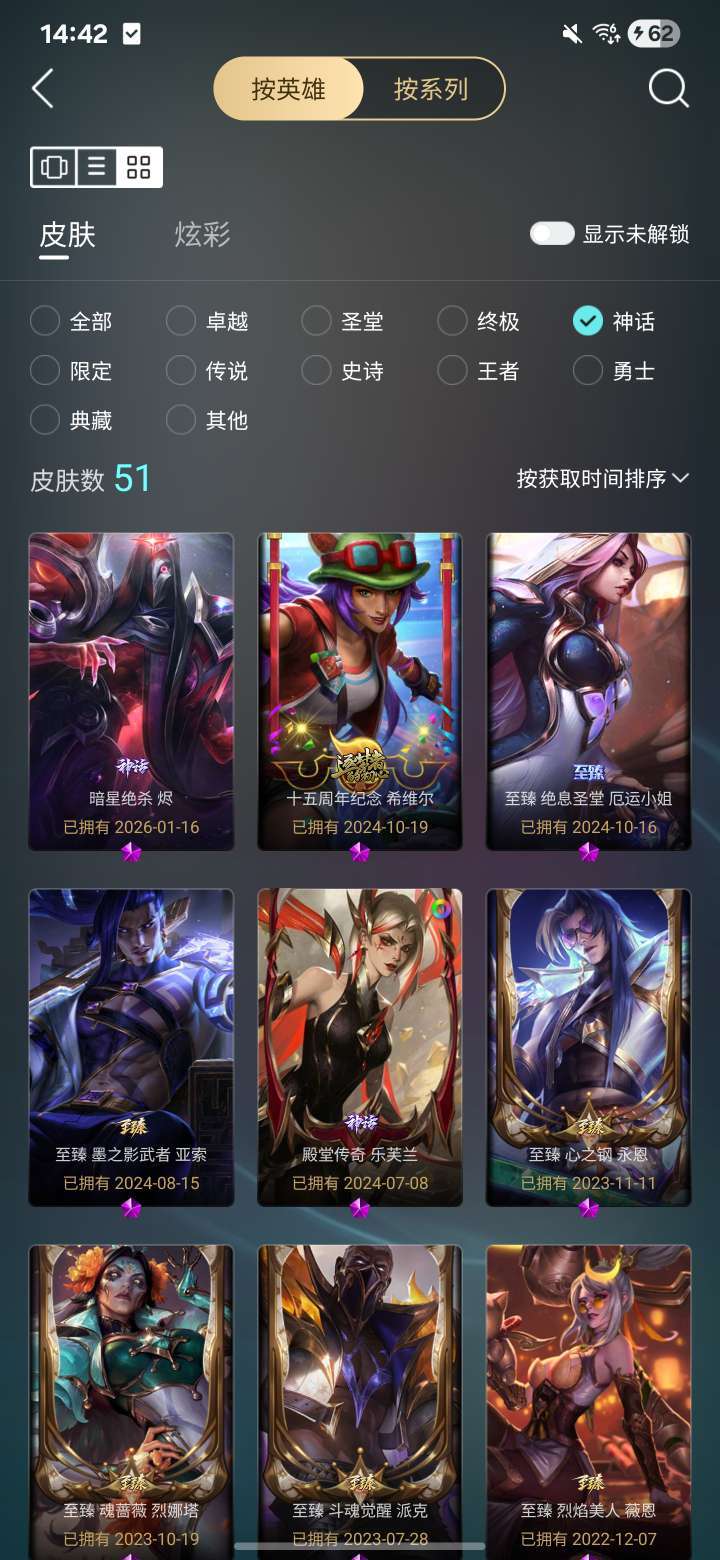This screenshot has width=720, height=1560.
Task: Open the search magnifier icon
Action: tap(668, 89)
